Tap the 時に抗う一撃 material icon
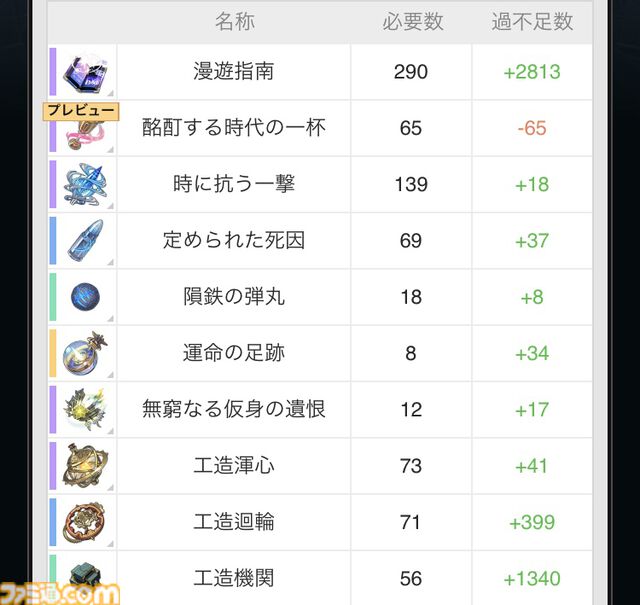 [86, 184]
